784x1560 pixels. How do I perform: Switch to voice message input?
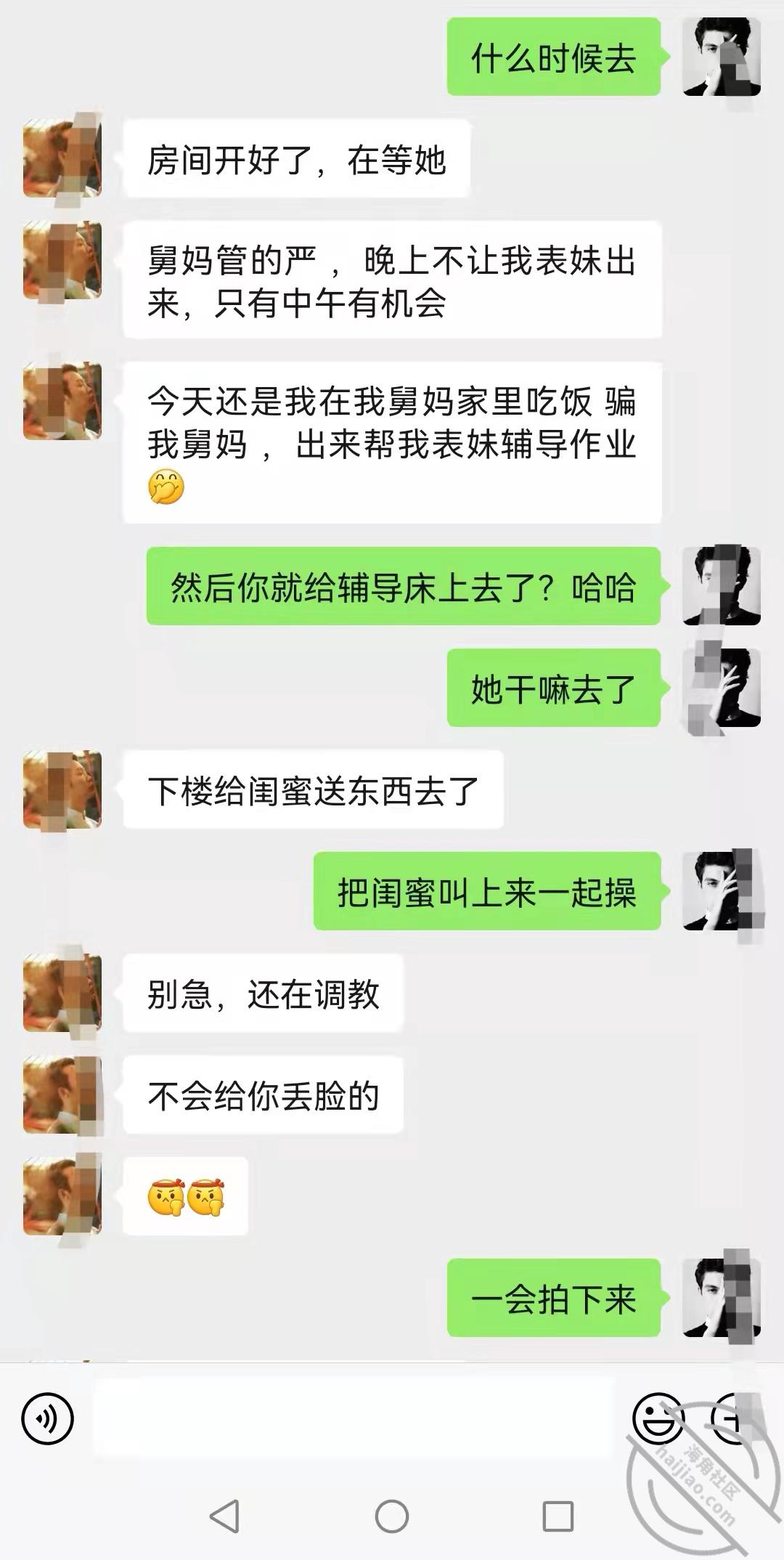pyautogui.click(x=48, y=1418)
